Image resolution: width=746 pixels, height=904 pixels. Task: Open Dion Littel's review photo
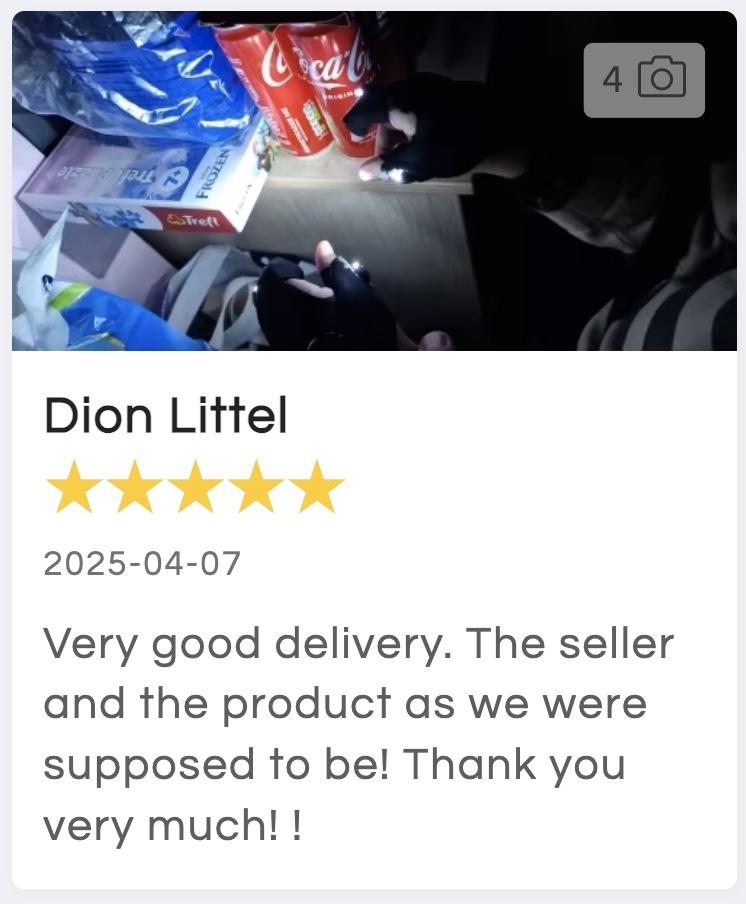click(300, 200)
